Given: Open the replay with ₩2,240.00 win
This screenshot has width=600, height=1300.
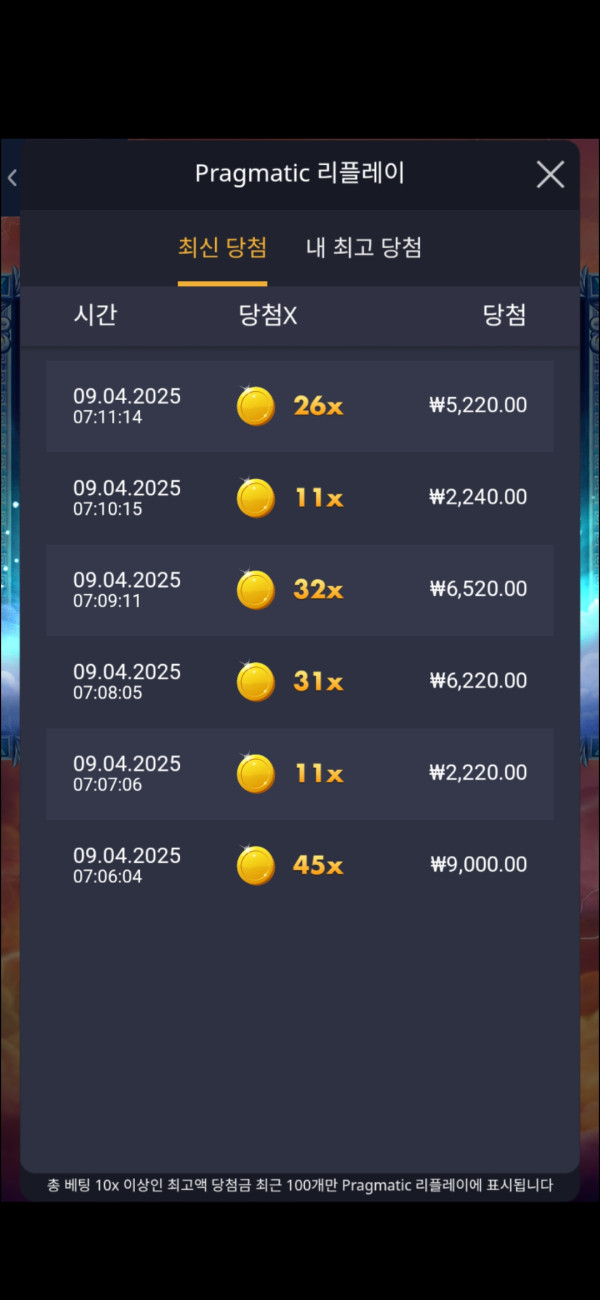Looking at the screenshot, I should [300, 497].
